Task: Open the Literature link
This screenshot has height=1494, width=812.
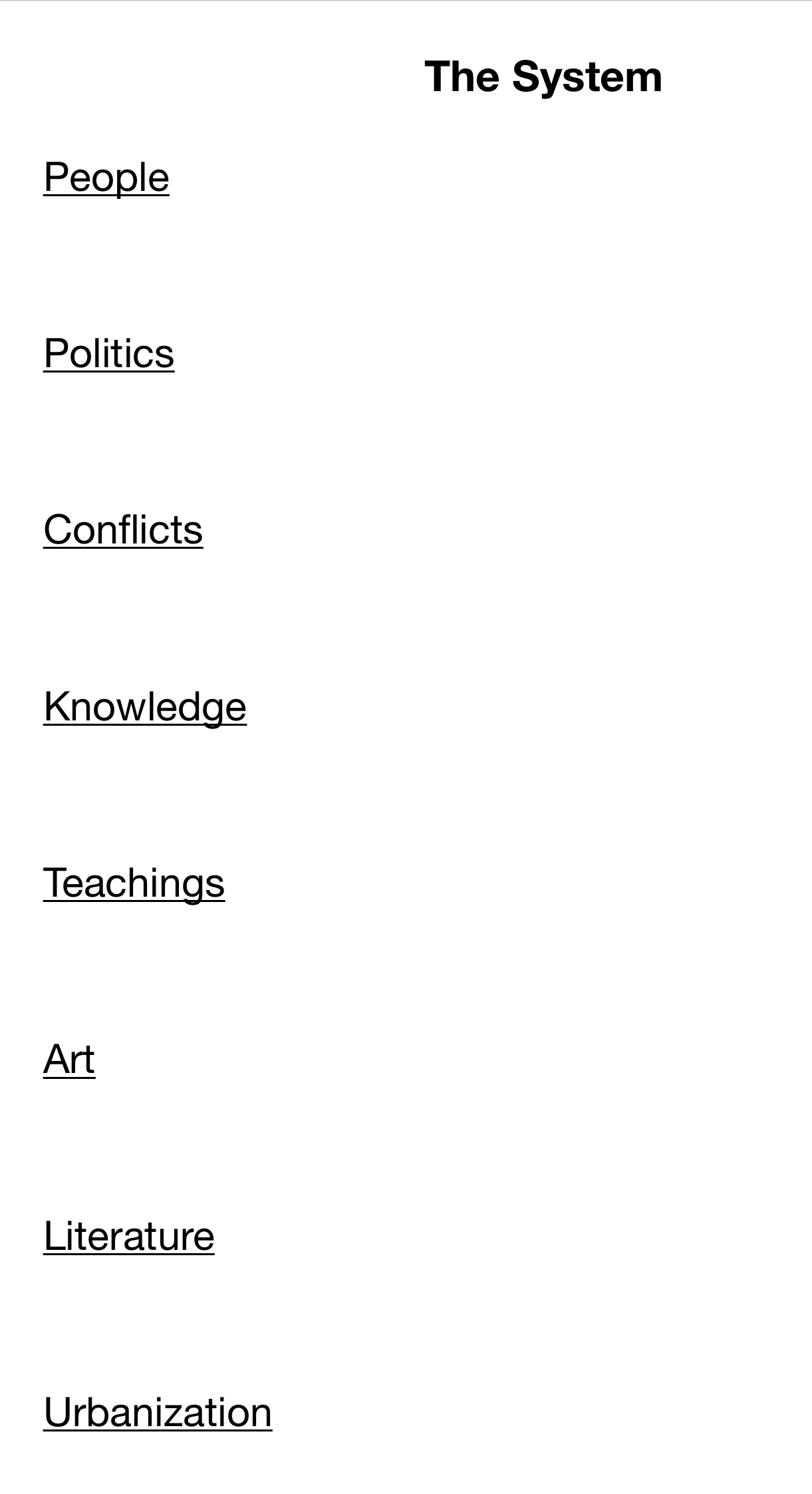Action: point(129,1236)
